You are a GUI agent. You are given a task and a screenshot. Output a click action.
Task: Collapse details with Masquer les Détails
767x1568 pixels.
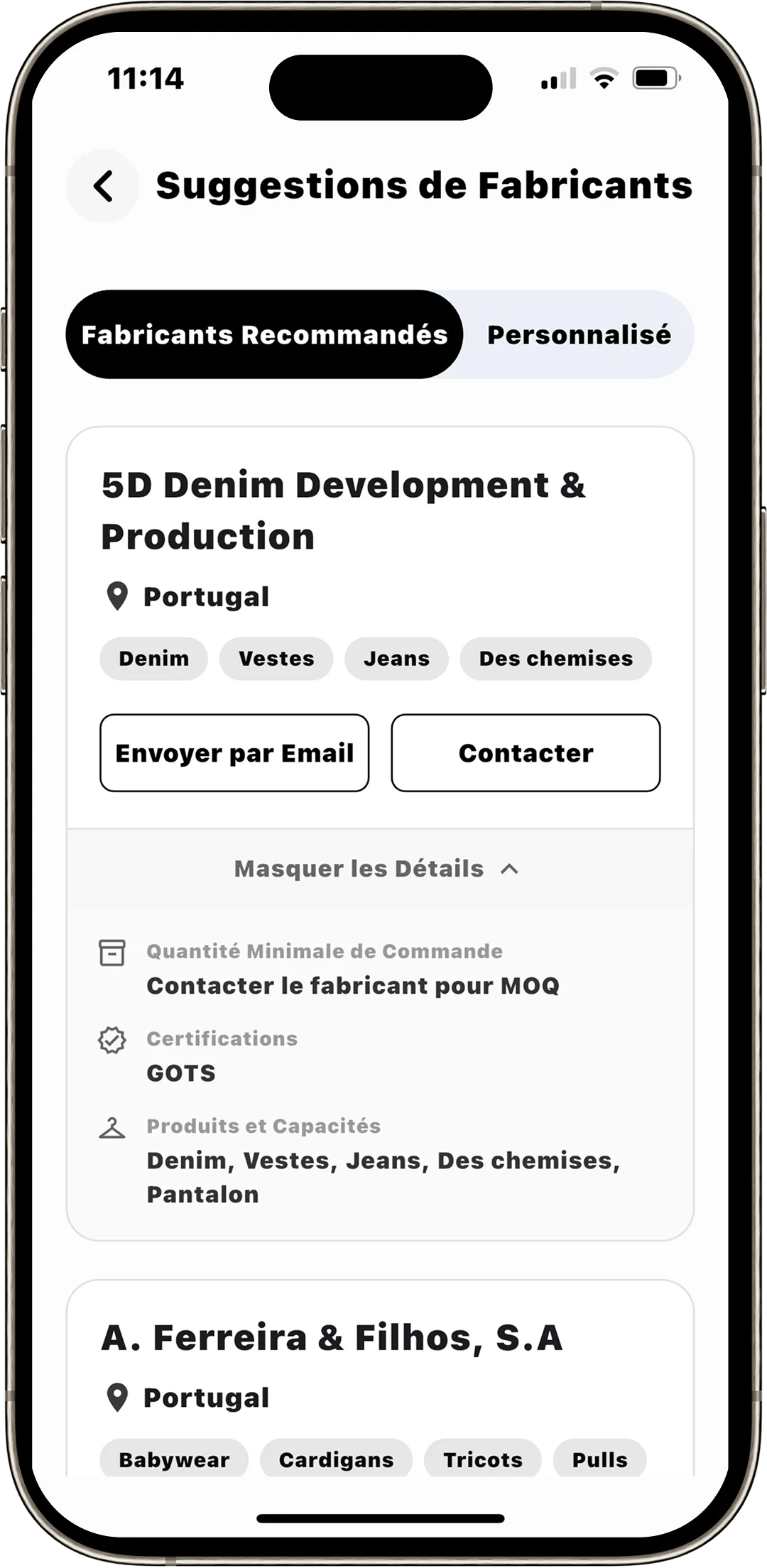[377, 869]
